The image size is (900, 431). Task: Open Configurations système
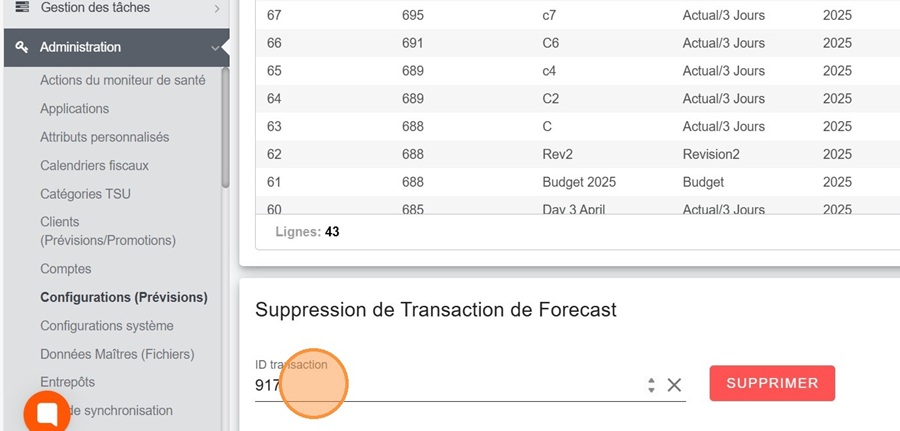pyautogui.click(x=106, y=325)
